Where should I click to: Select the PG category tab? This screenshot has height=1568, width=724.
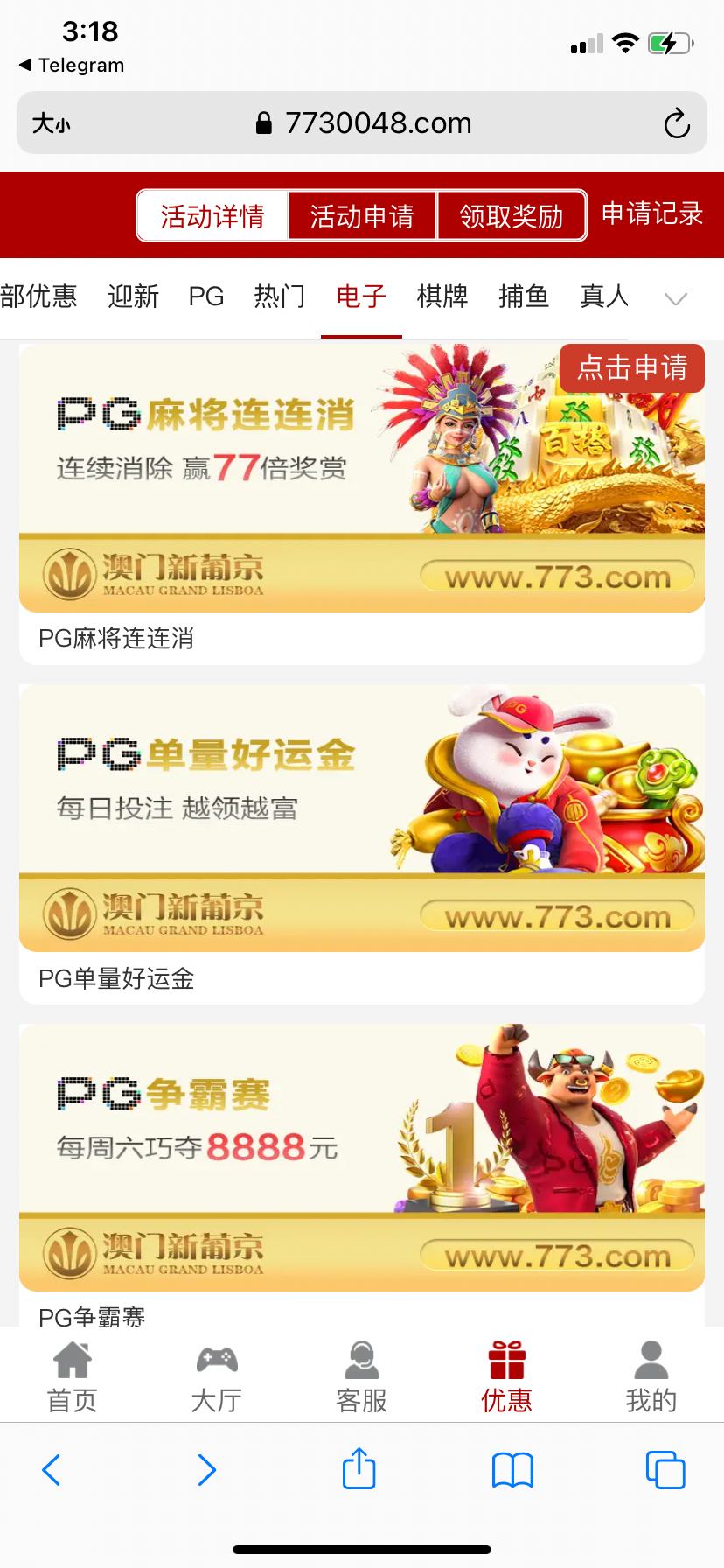coord(206,297)
